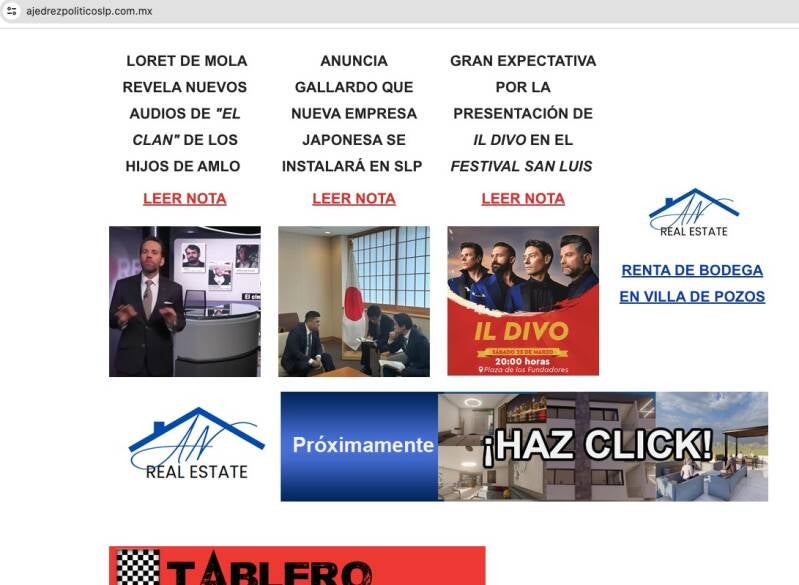Tap the browser address bar
799x585 pixels.
point(300,10)
